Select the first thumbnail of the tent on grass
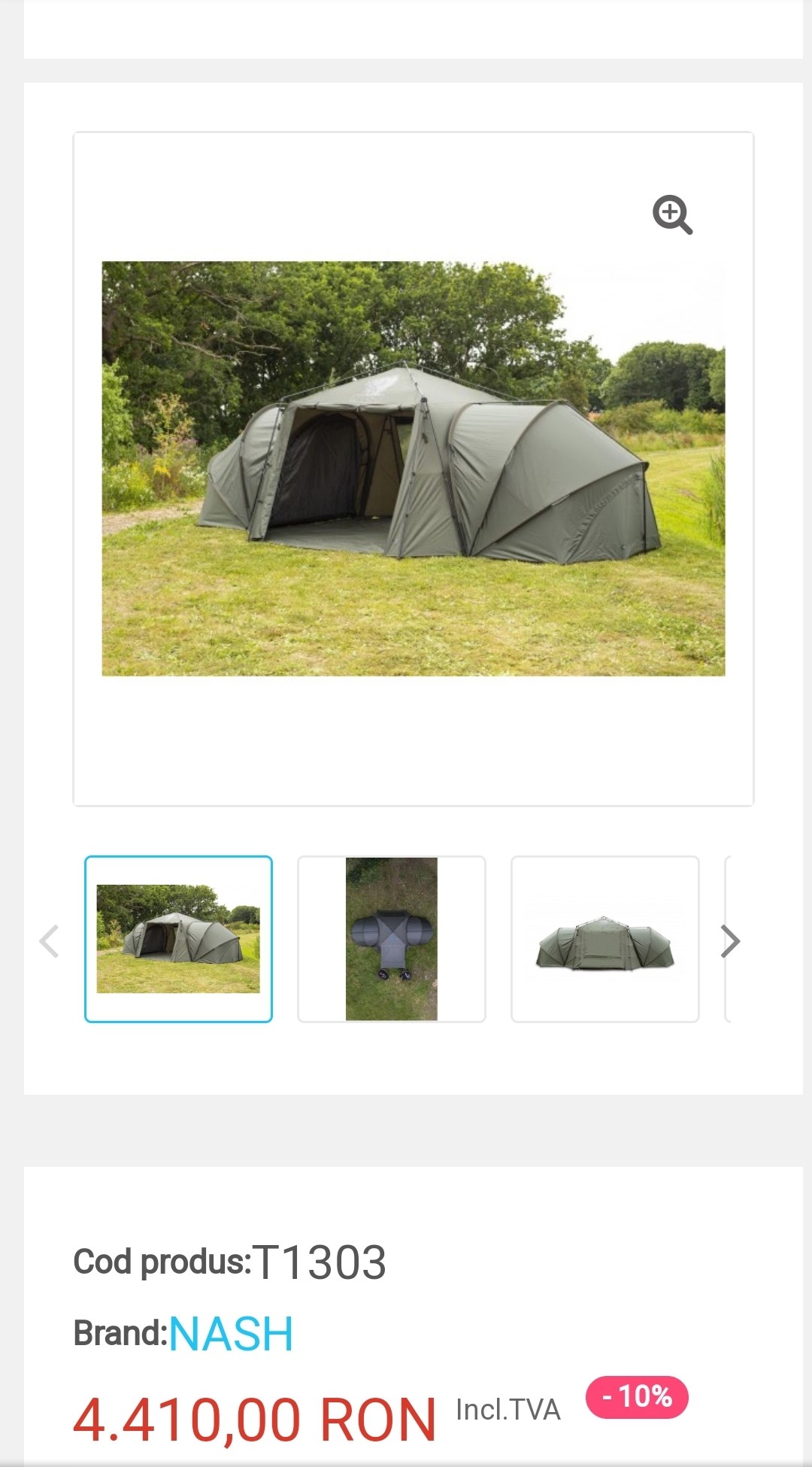Image resolution: width=812 pixels, height=1467 pixels. coord(178,939)
